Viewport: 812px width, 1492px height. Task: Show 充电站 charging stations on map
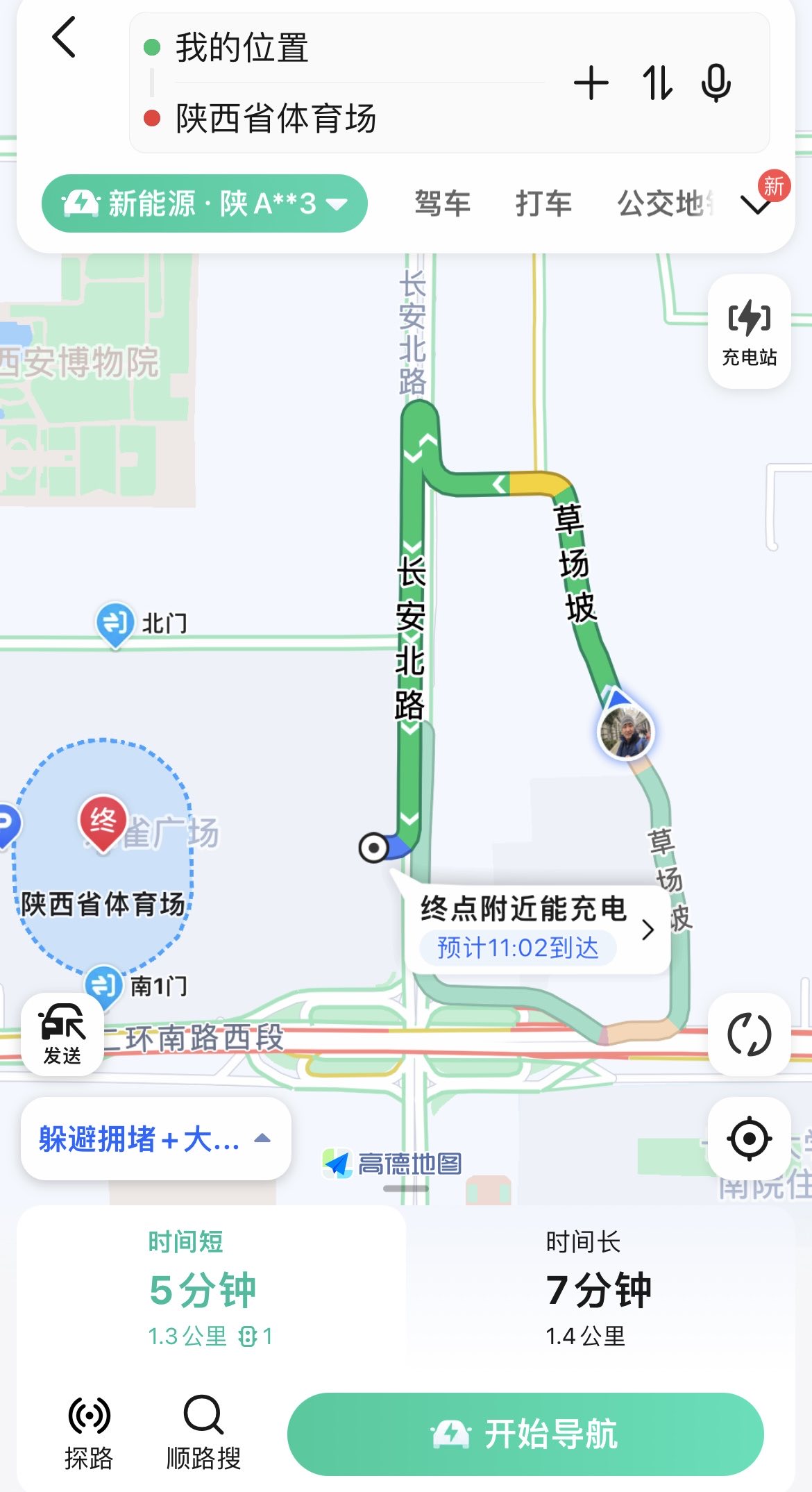tap(750, 332)
